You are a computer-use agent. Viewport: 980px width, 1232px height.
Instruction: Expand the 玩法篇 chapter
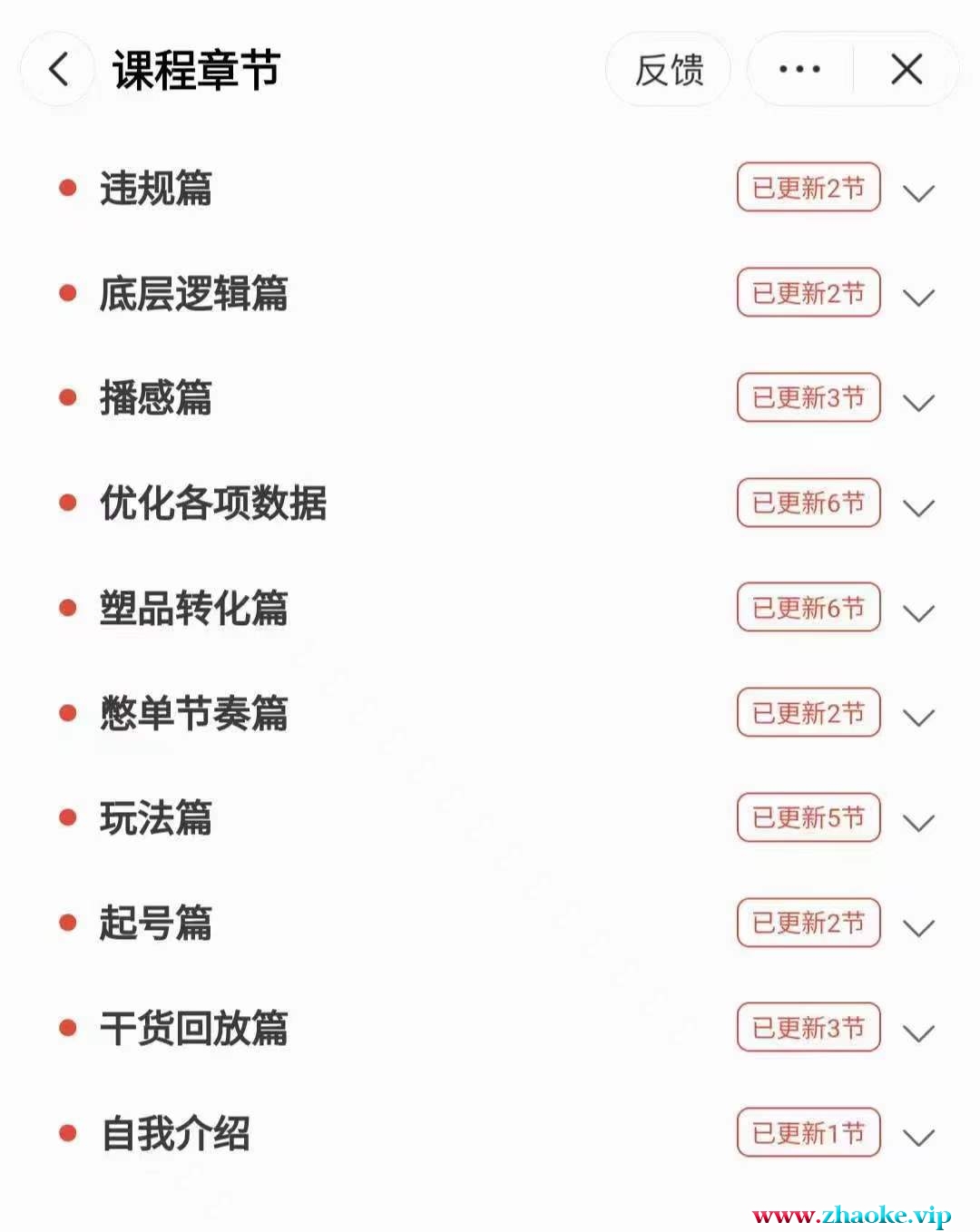(918, 822)
